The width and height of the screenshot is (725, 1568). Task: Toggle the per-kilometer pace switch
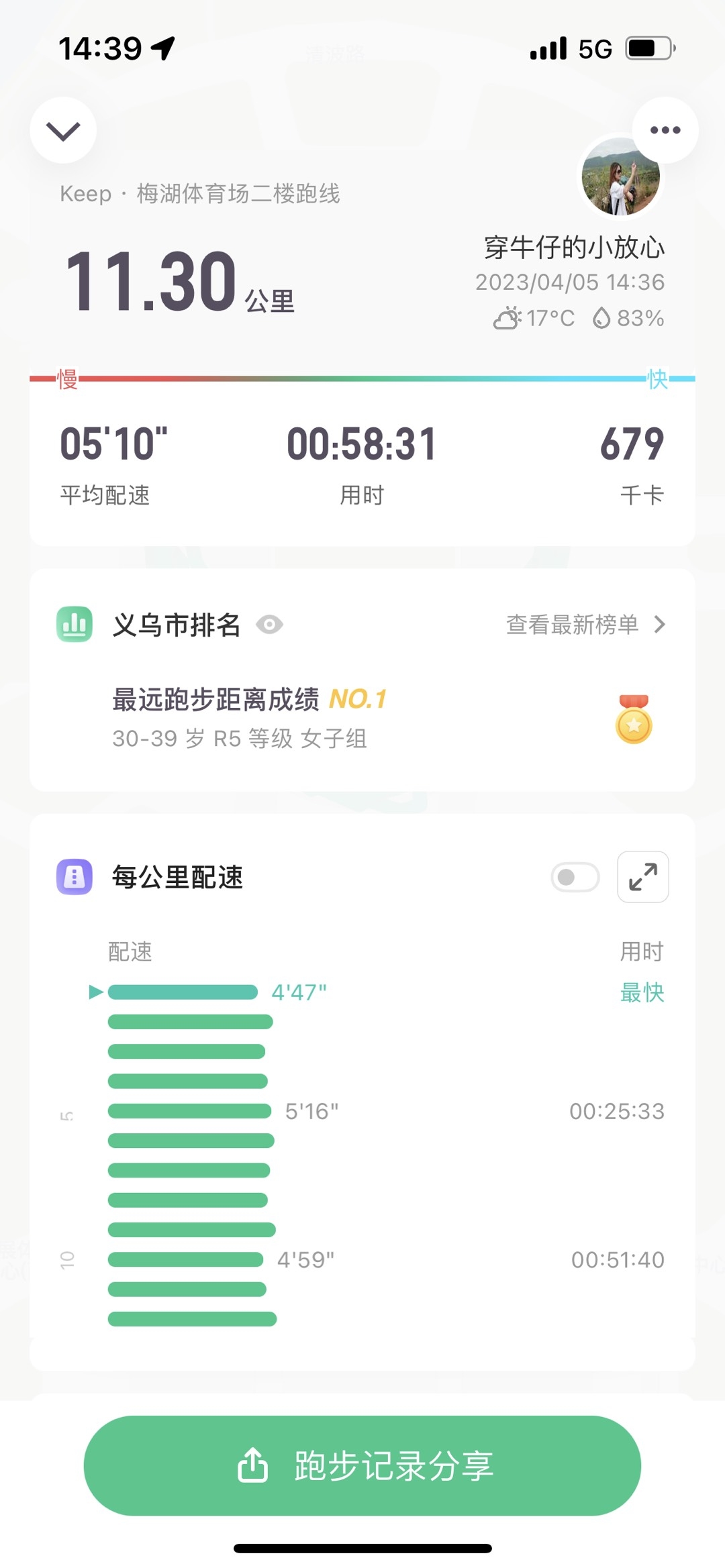[575, 877]
